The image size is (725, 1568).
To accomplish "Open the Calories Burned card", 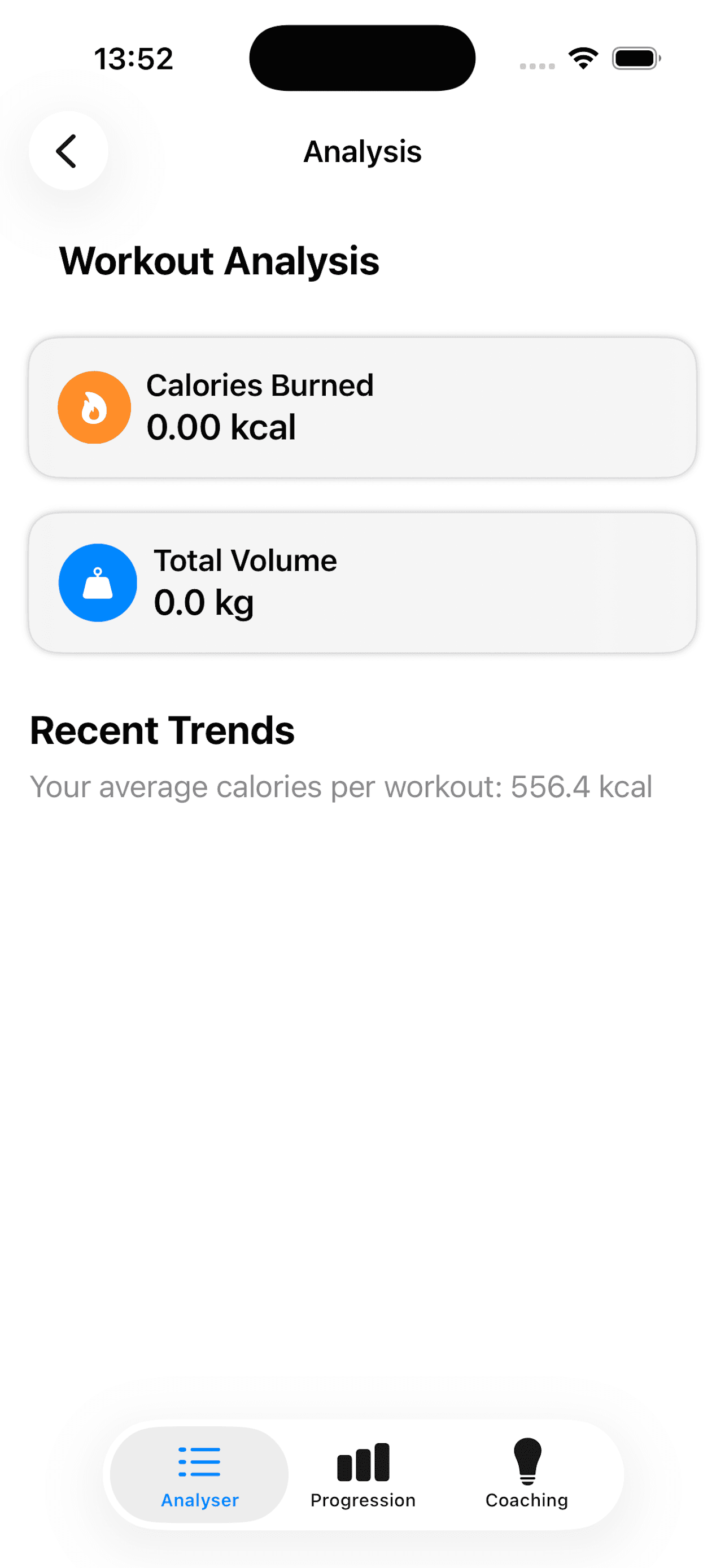I will tap(362, 406).
